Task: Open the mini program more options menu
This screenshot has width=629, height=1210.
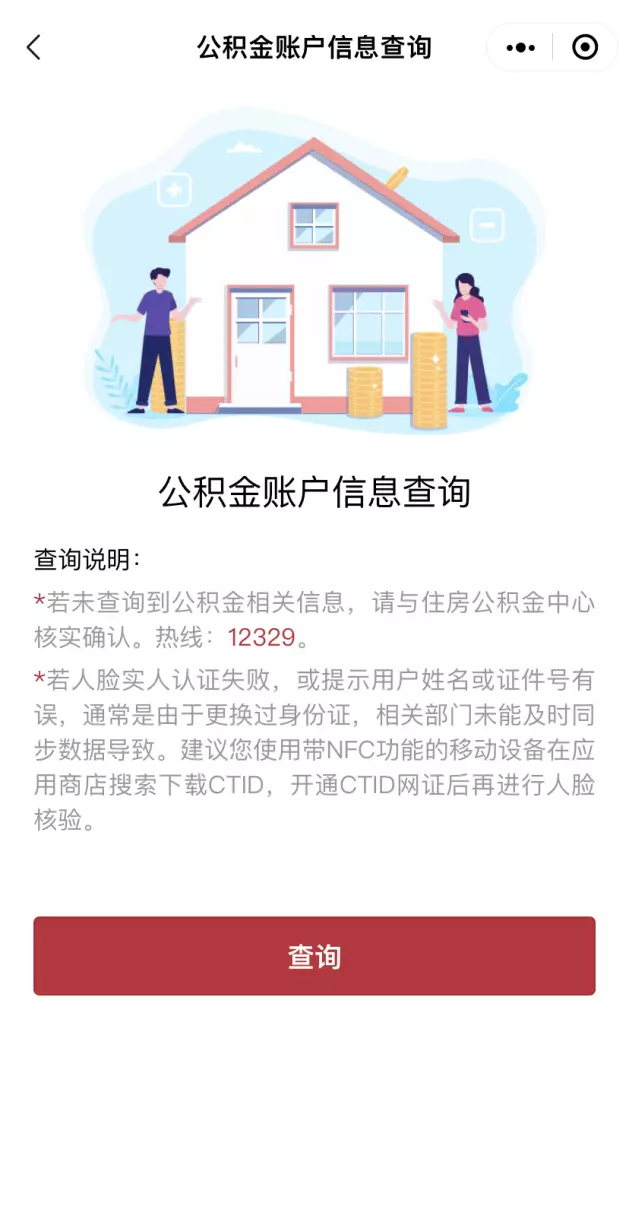Action: (521, 47)
